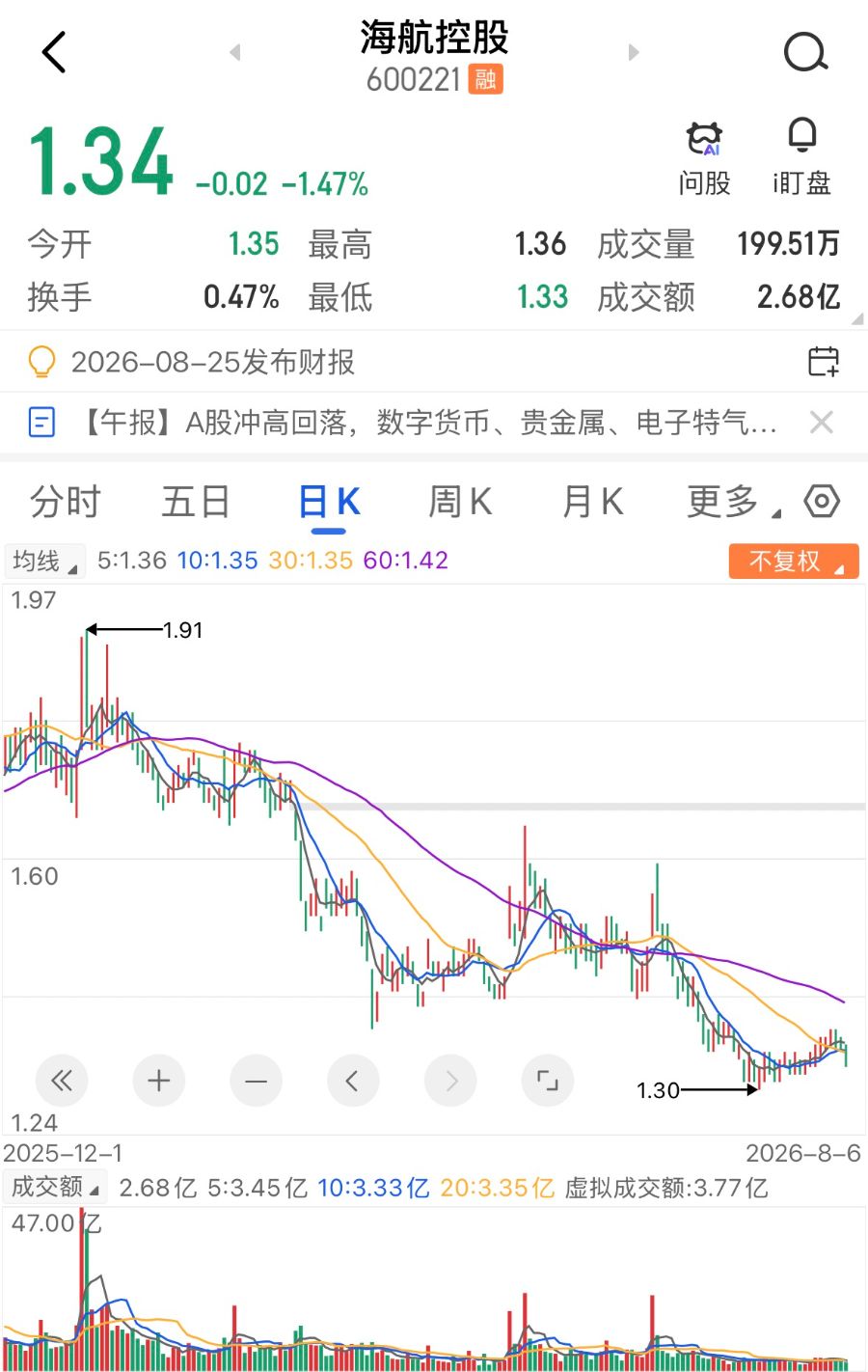Open the 不复权 adjustment dropdown
Screen dimensions: 868x1372
tap(794, 562)
